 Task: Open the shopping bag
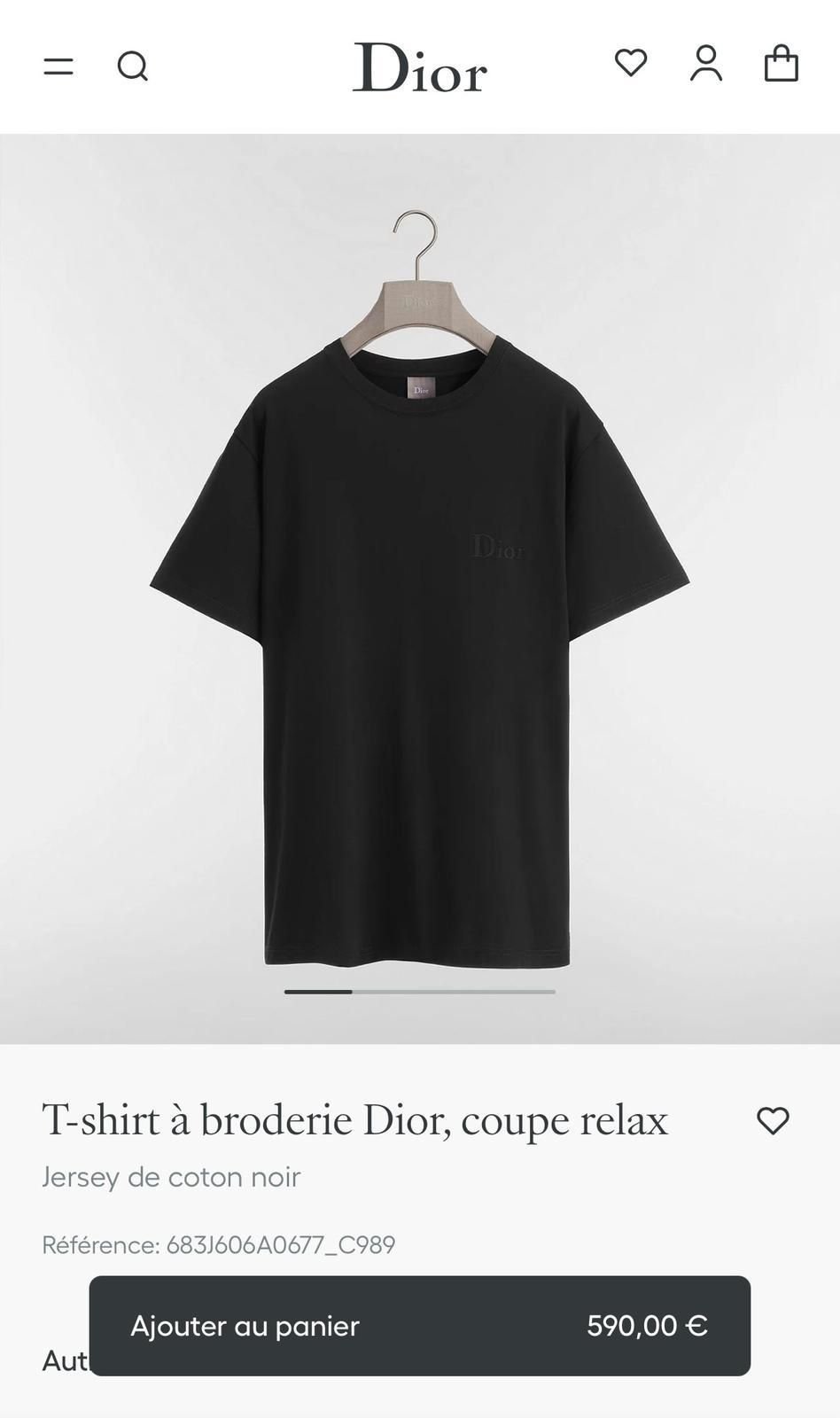(x=781, y=64)
